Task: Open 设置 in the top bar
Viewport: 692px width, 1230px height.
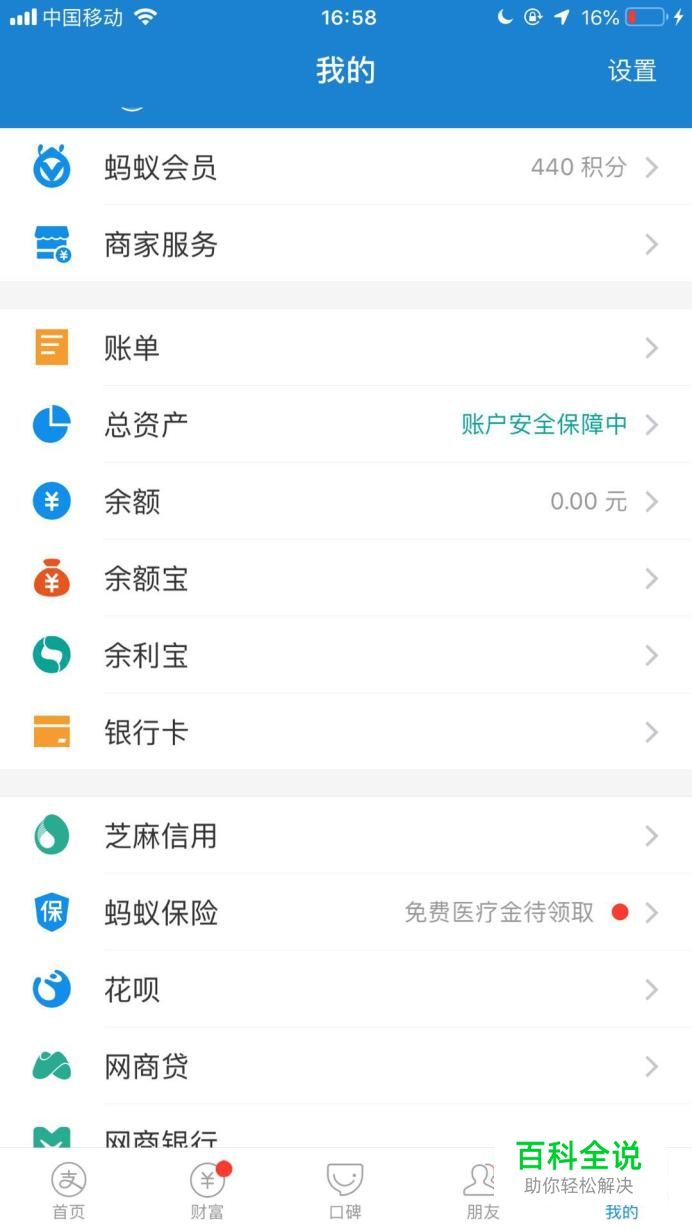Action: tap(632, 71)
